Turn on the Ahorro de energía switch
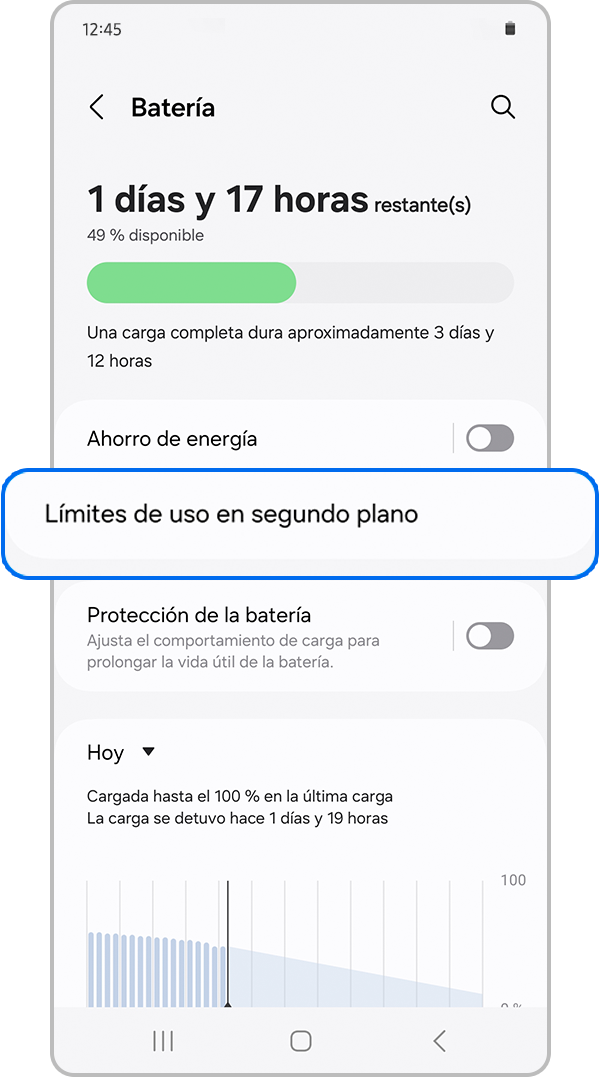The height and width of the screenshot is (1077, 600). click(490, 438)
